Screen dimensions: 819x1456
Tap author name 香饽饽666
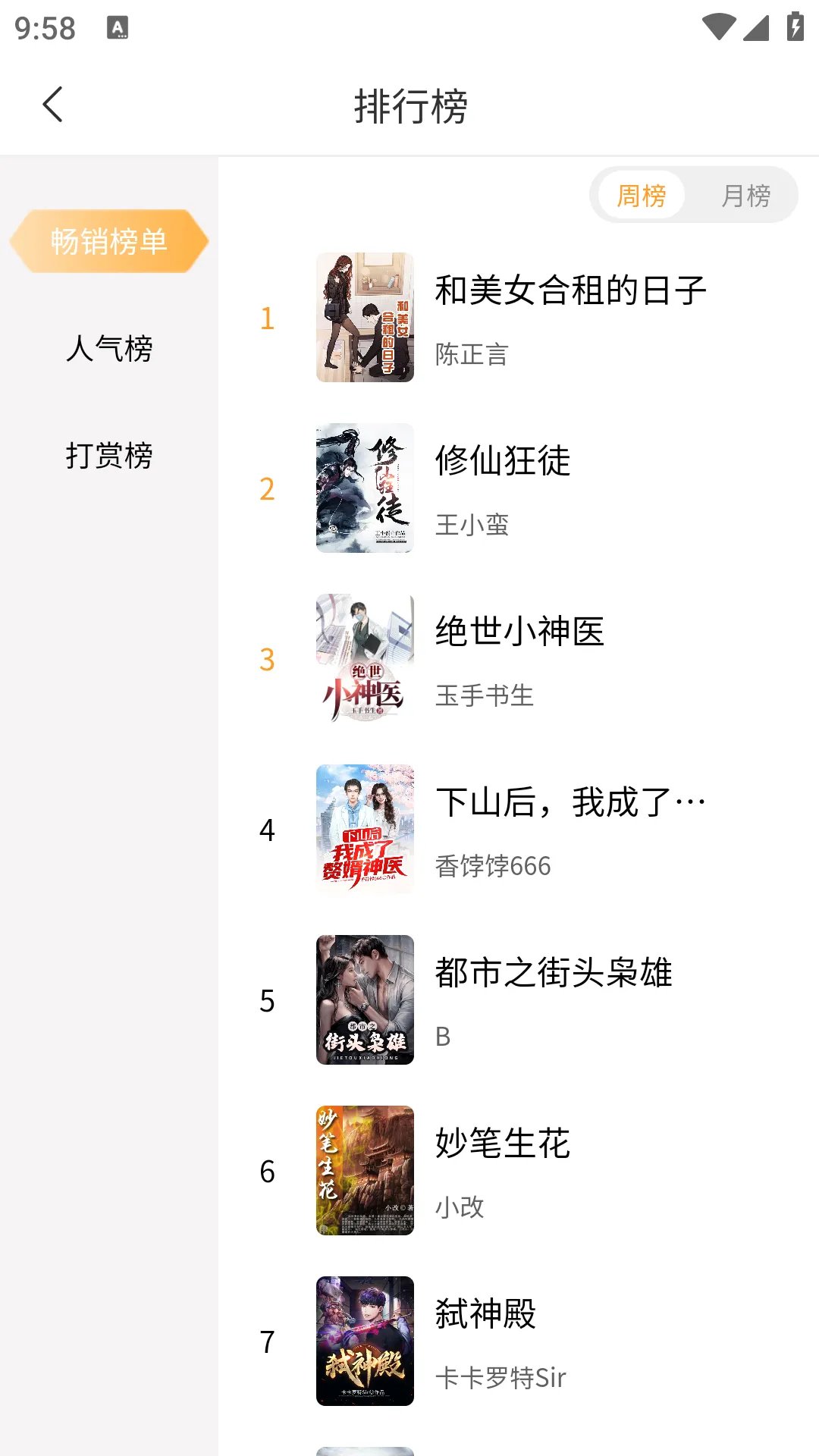point(493,865)
